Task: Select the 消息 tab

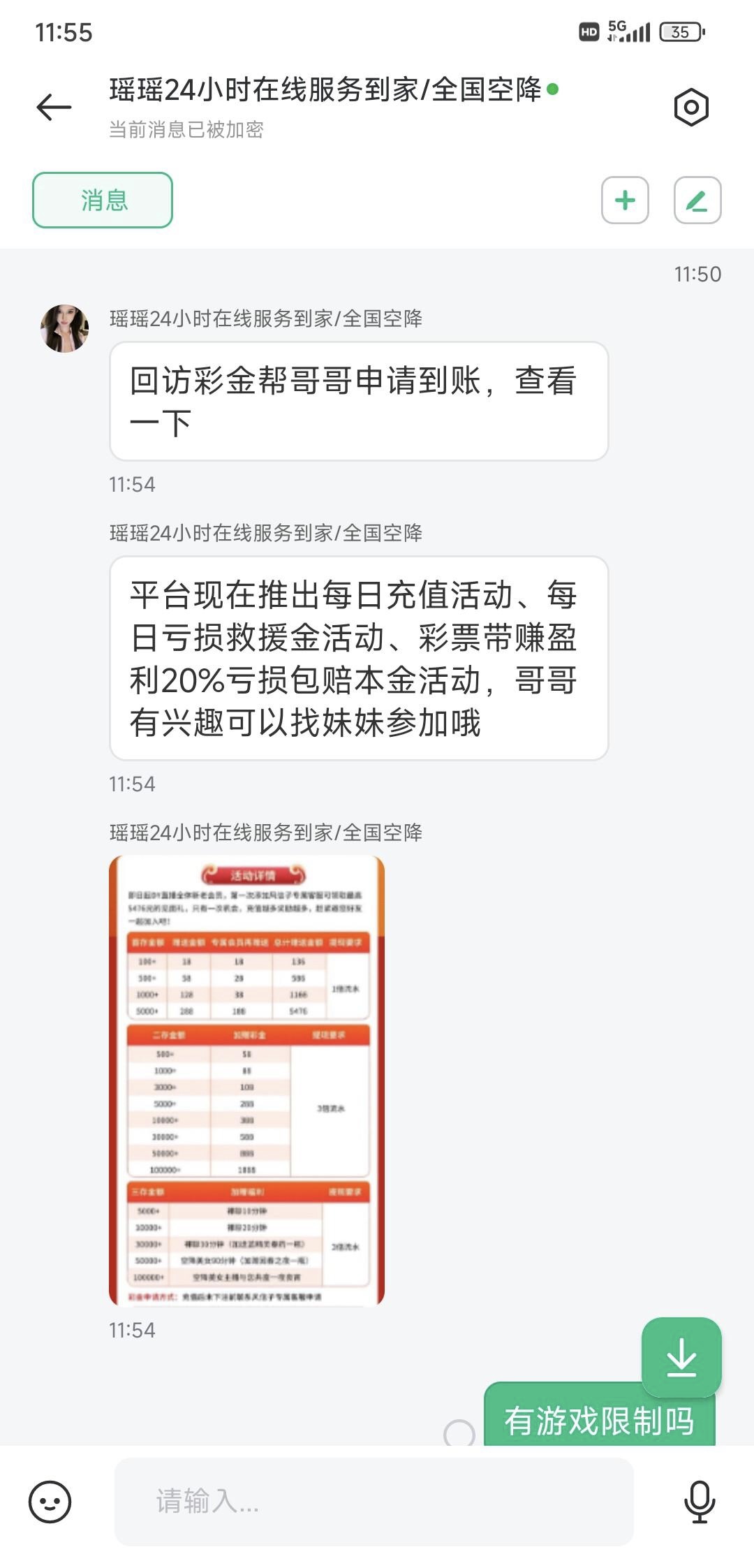Action: (103, 200)
